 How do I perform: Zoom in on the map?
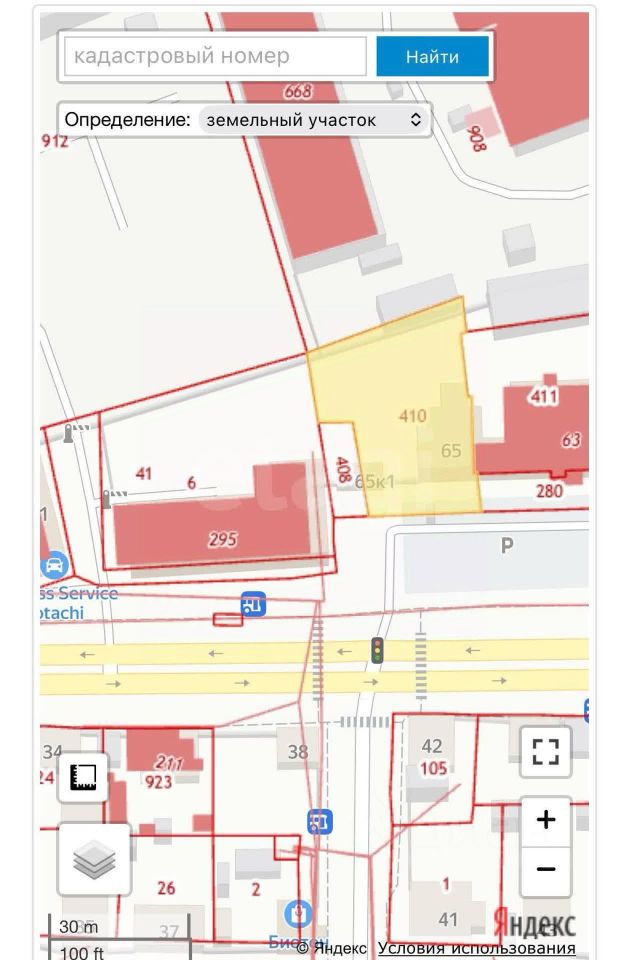tap(545, 821)
